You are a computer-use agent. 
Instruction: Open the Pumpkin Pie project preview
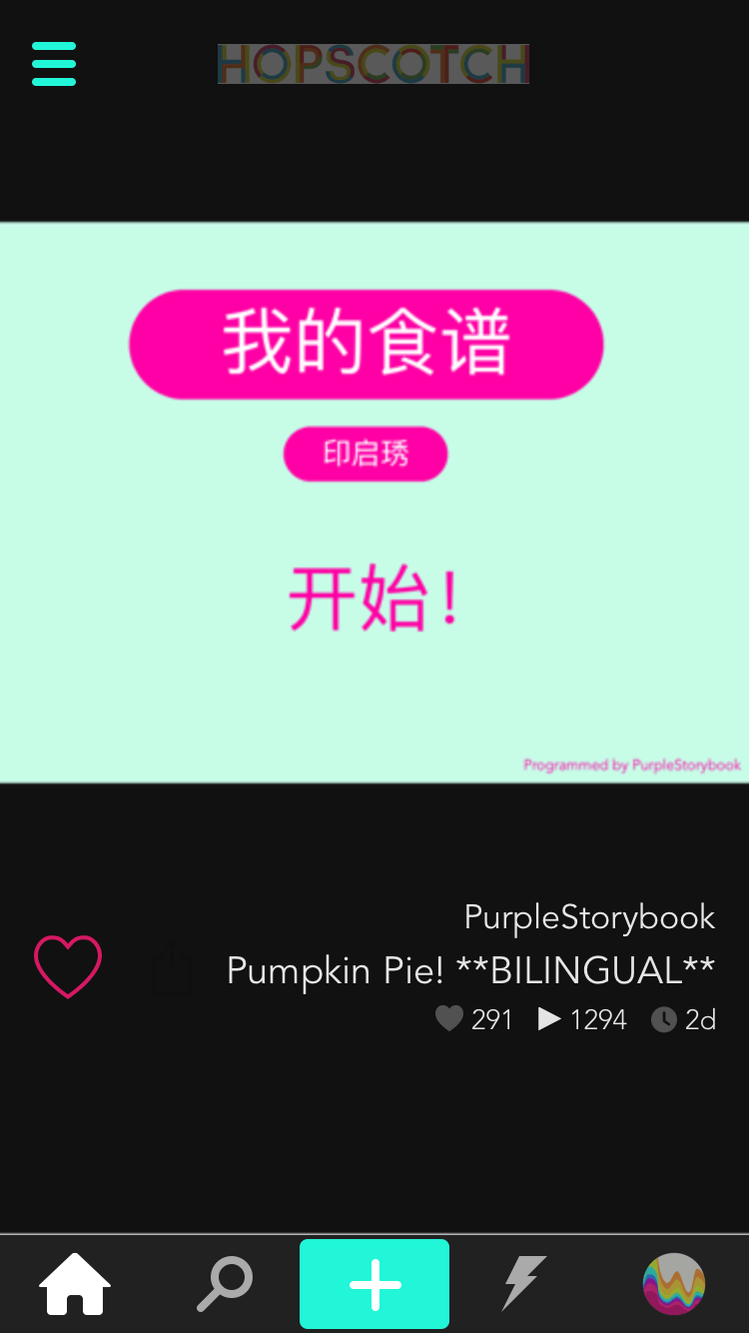click(374, 502)
